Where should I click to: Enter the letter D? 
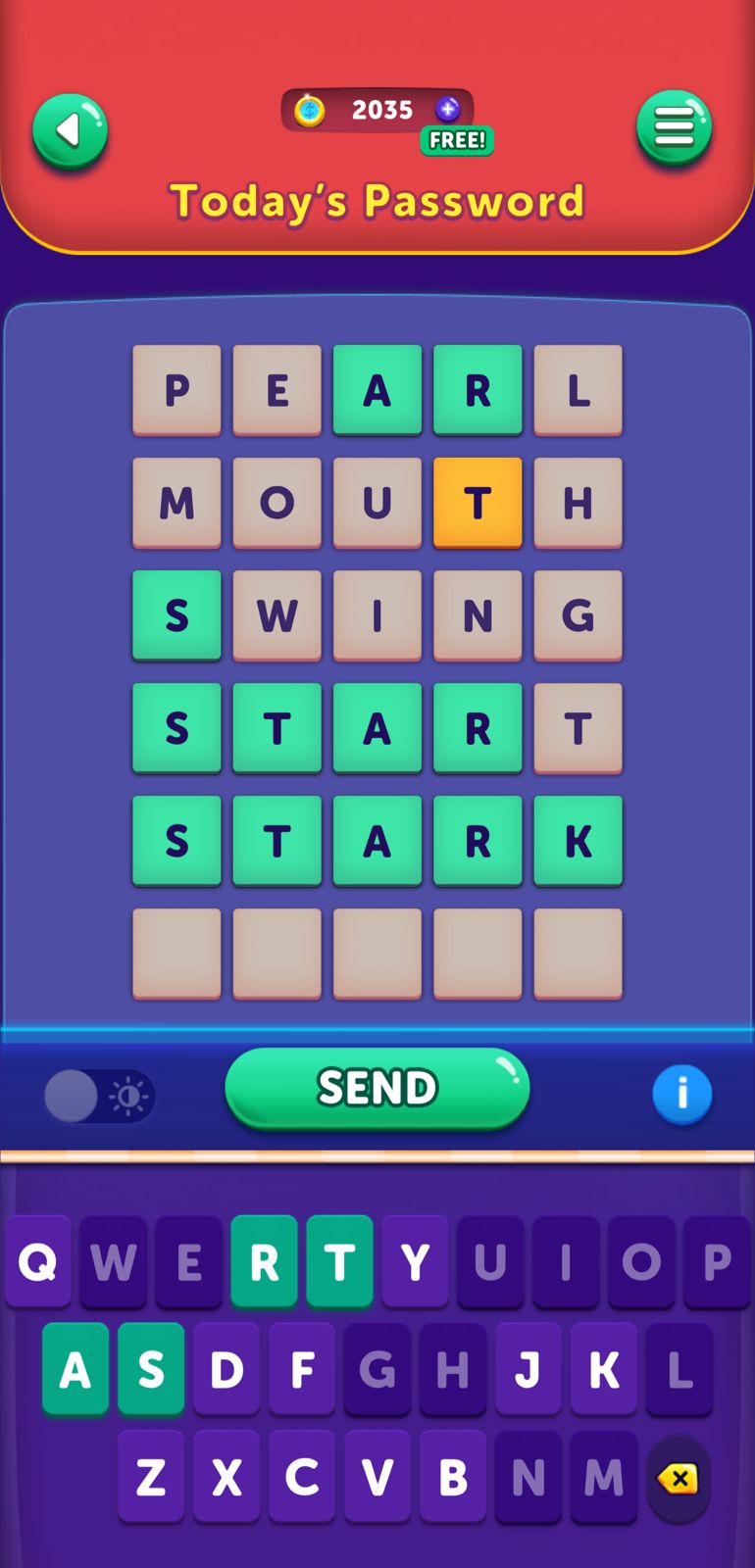pos(226,1369)
